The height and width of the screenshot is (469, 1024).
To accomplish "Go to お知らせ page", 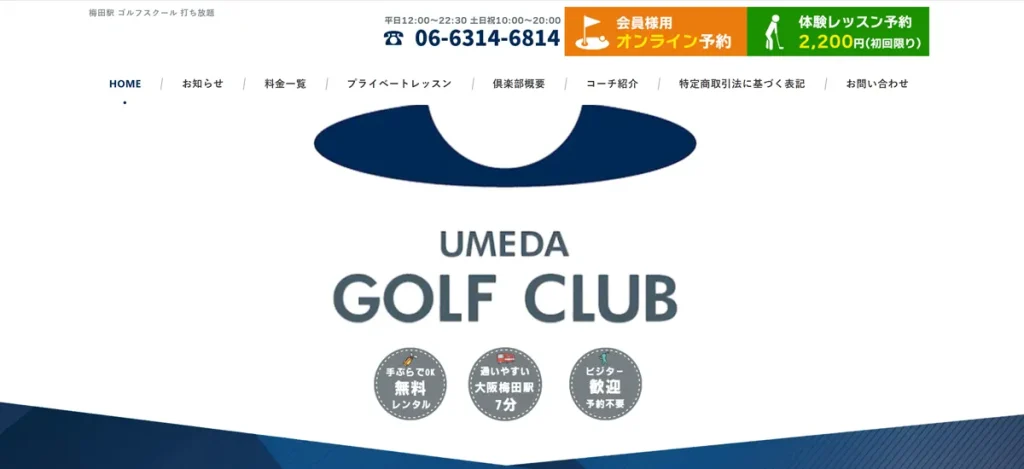I will point(202,84).
